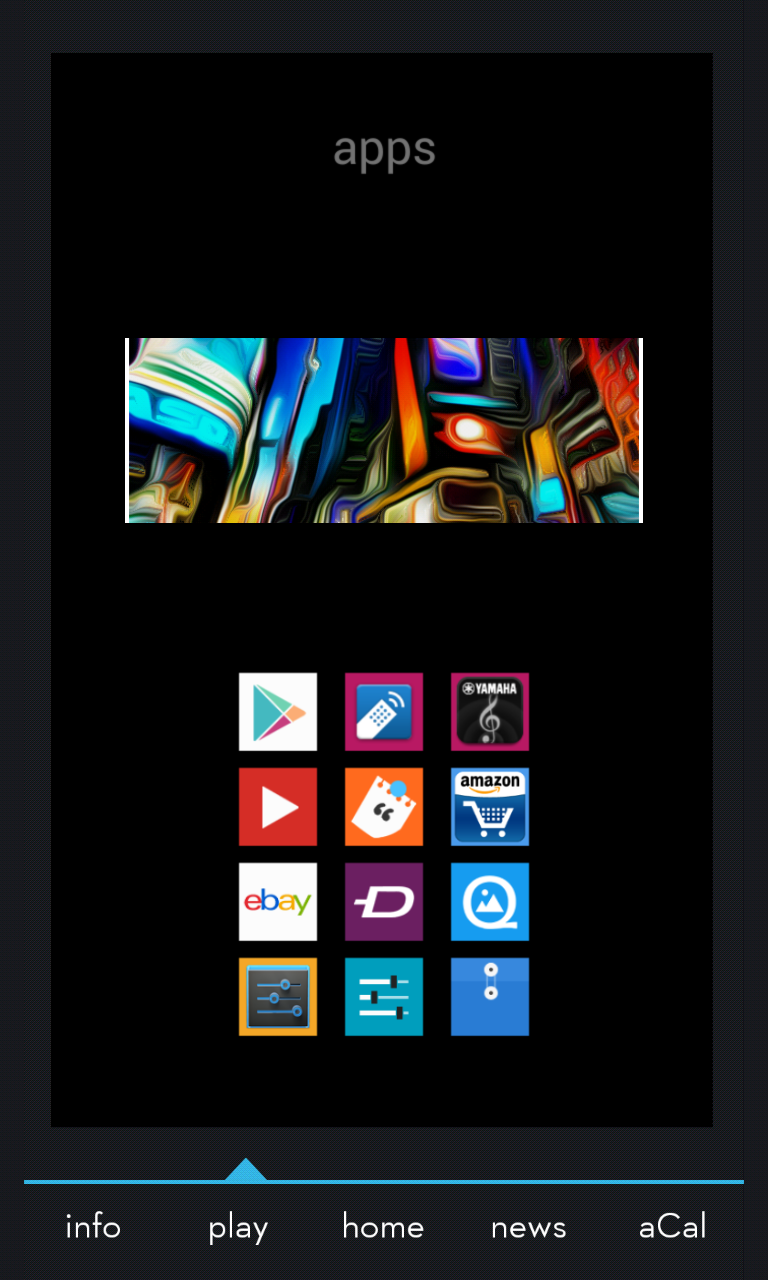Image resolution: width=768 pixels, height=1280 pixels.
Task: Open the Yamaha music app
Action: (490, 711)
